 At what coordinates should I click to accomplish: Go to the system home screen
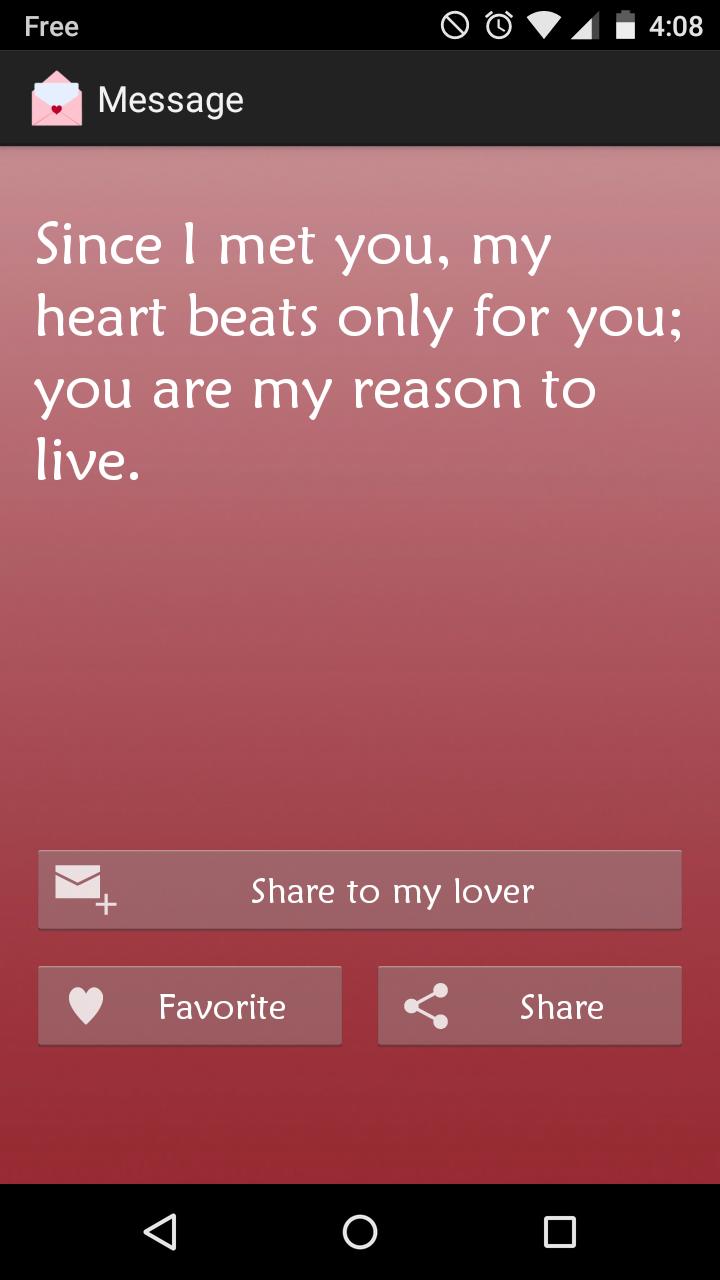pos(360,1232)
